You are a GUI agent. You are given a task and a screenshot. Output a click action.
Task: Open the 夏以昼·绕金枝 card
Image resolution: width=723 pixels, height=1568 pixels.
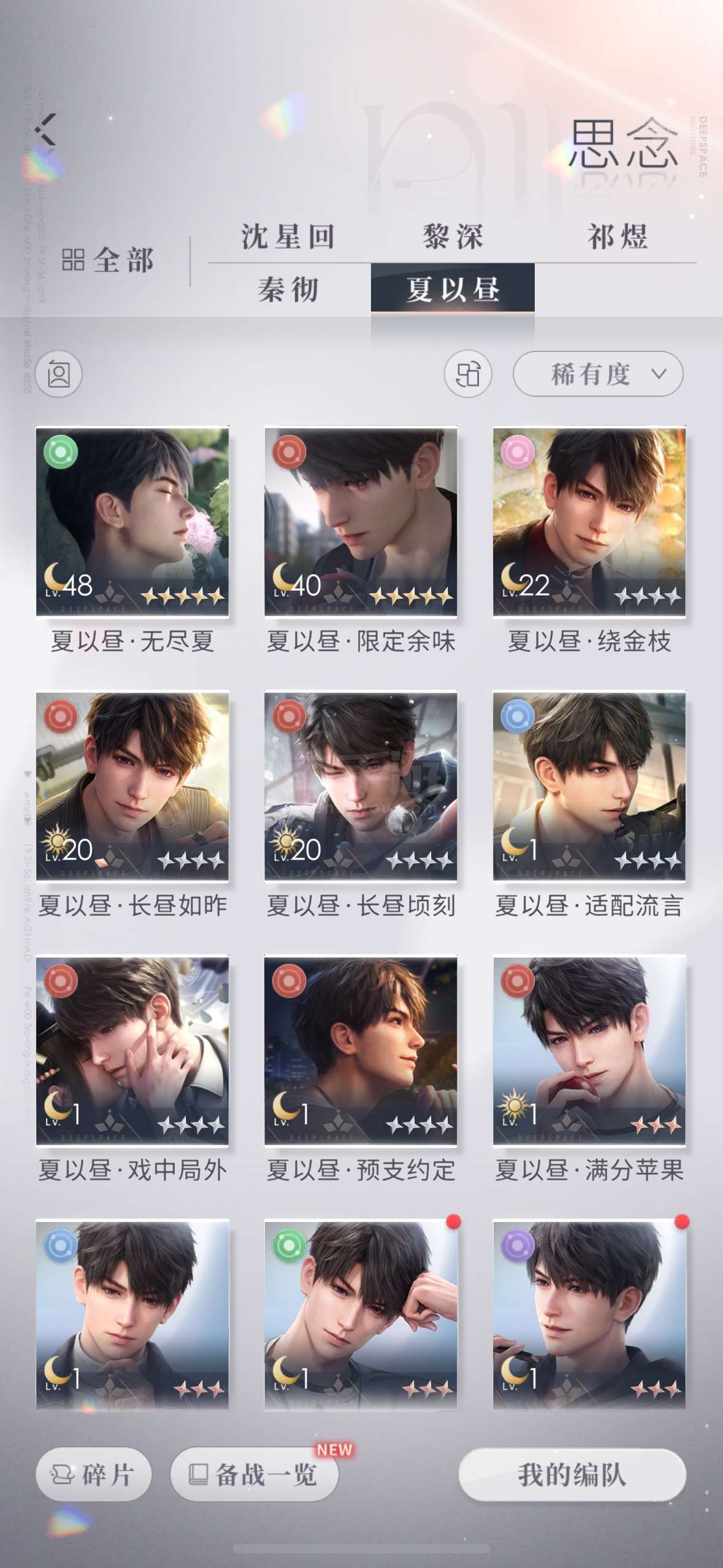[589, 521]
